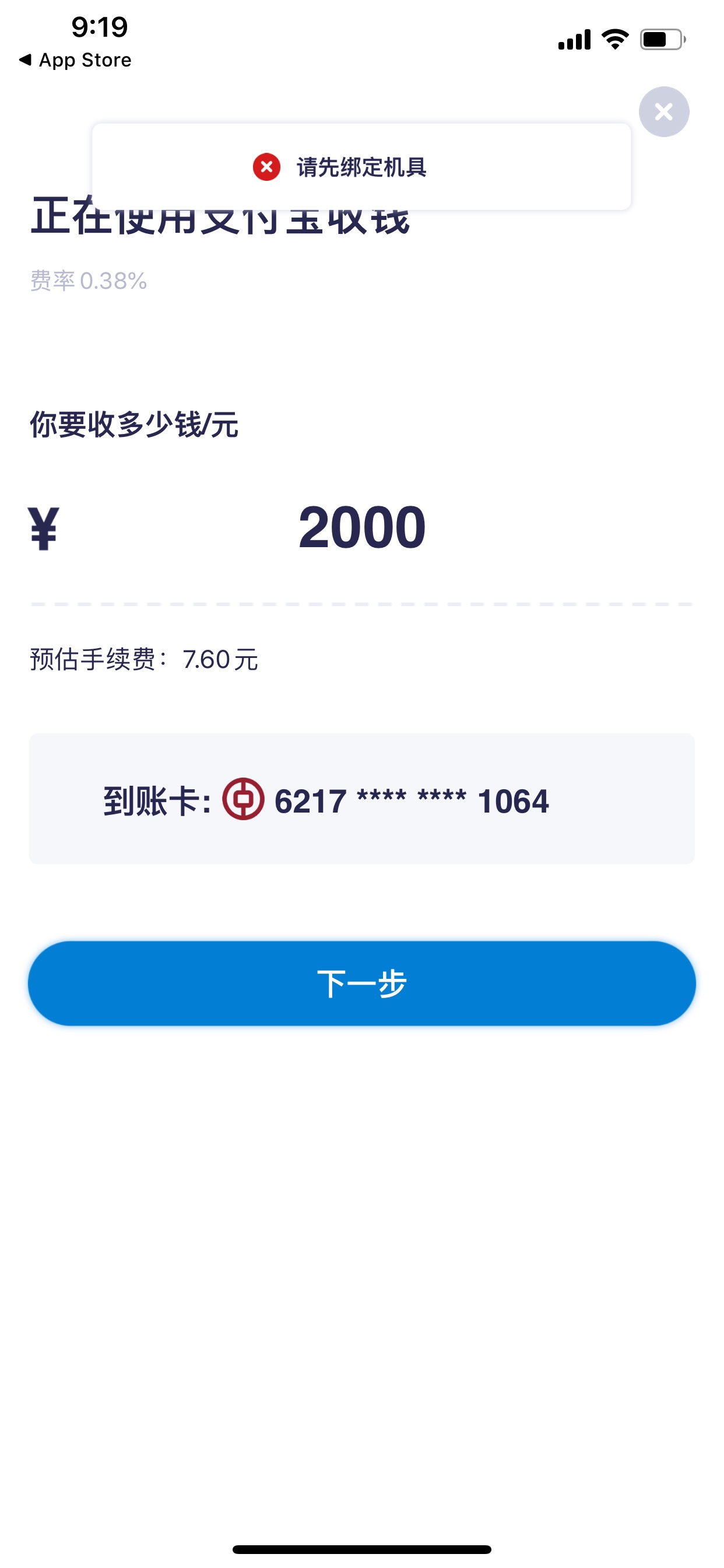Tap the 下一步 button
Image resolution: width=724 pixels, height=1568 pixels.
[362, 983]
